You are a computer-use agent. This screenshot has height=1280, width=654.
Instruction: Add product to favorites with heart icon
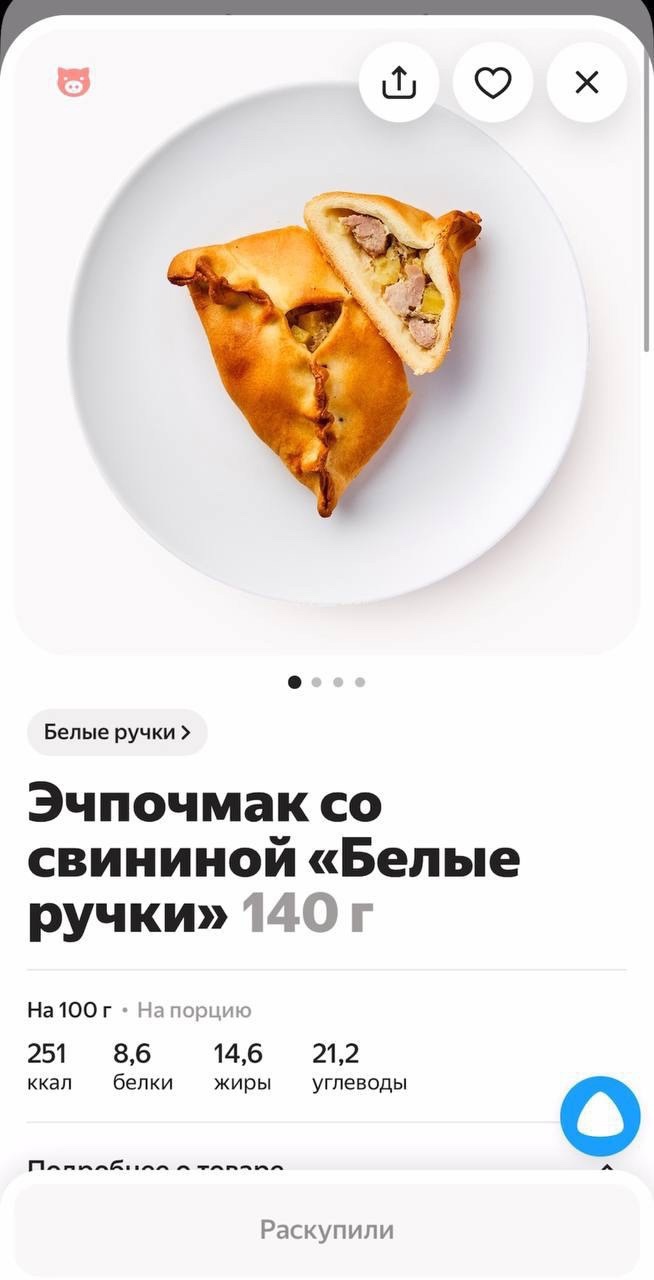[492, 82]
